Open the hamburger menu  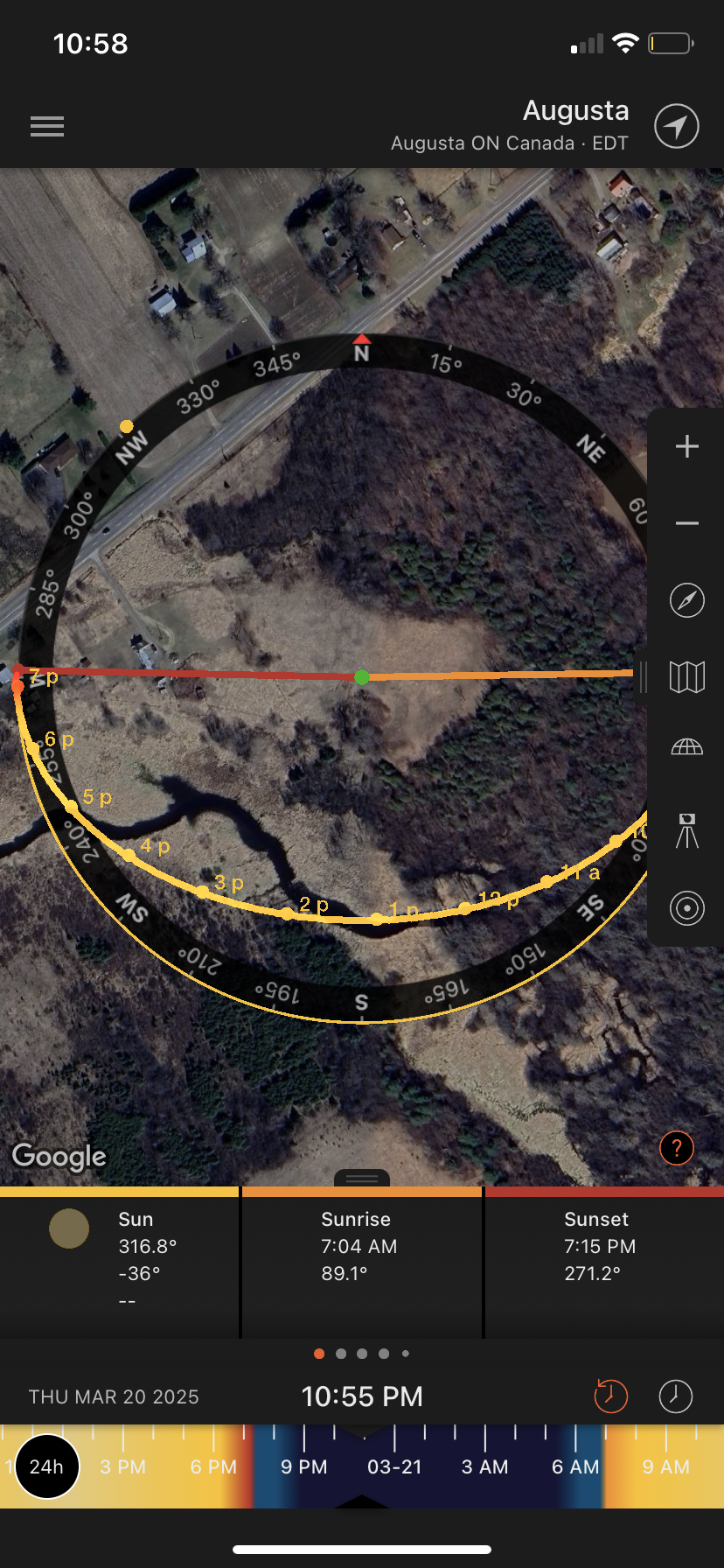(47, 127)
